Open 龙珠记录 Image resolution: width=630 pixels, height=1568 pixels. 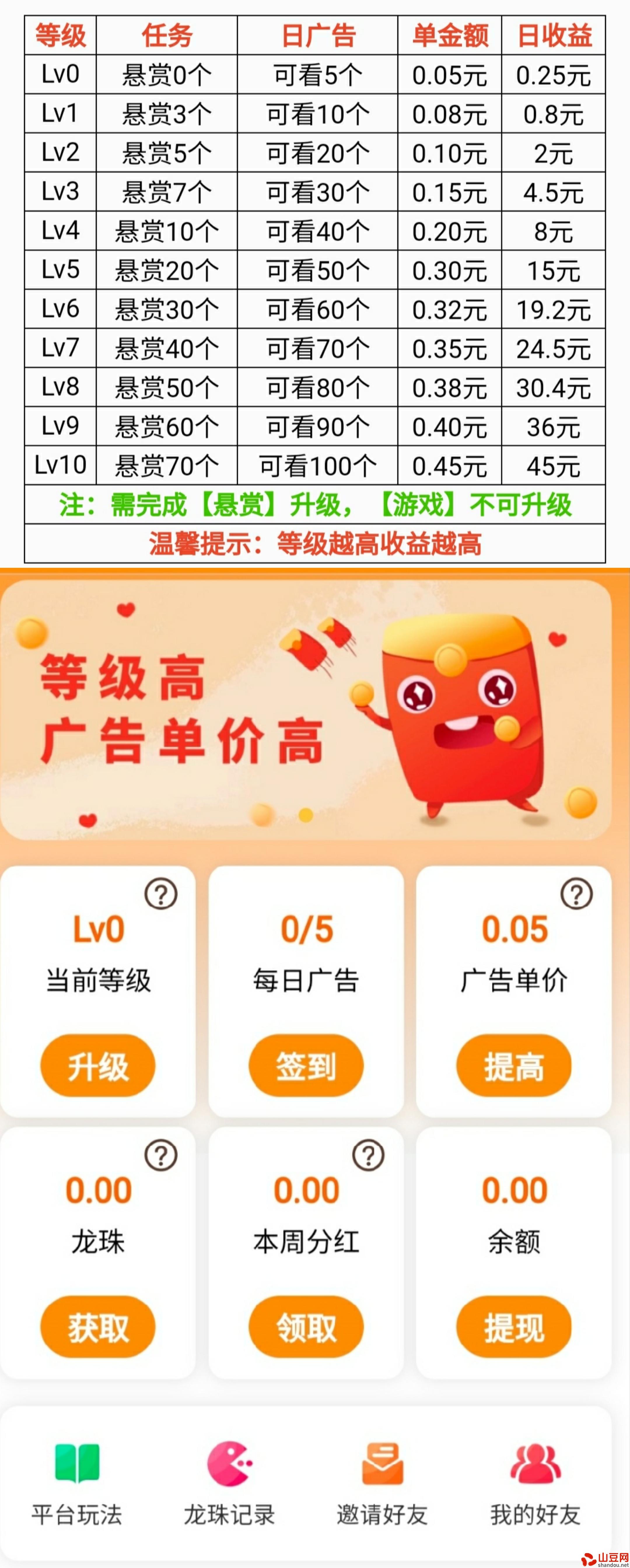(x=230, y=1485)
